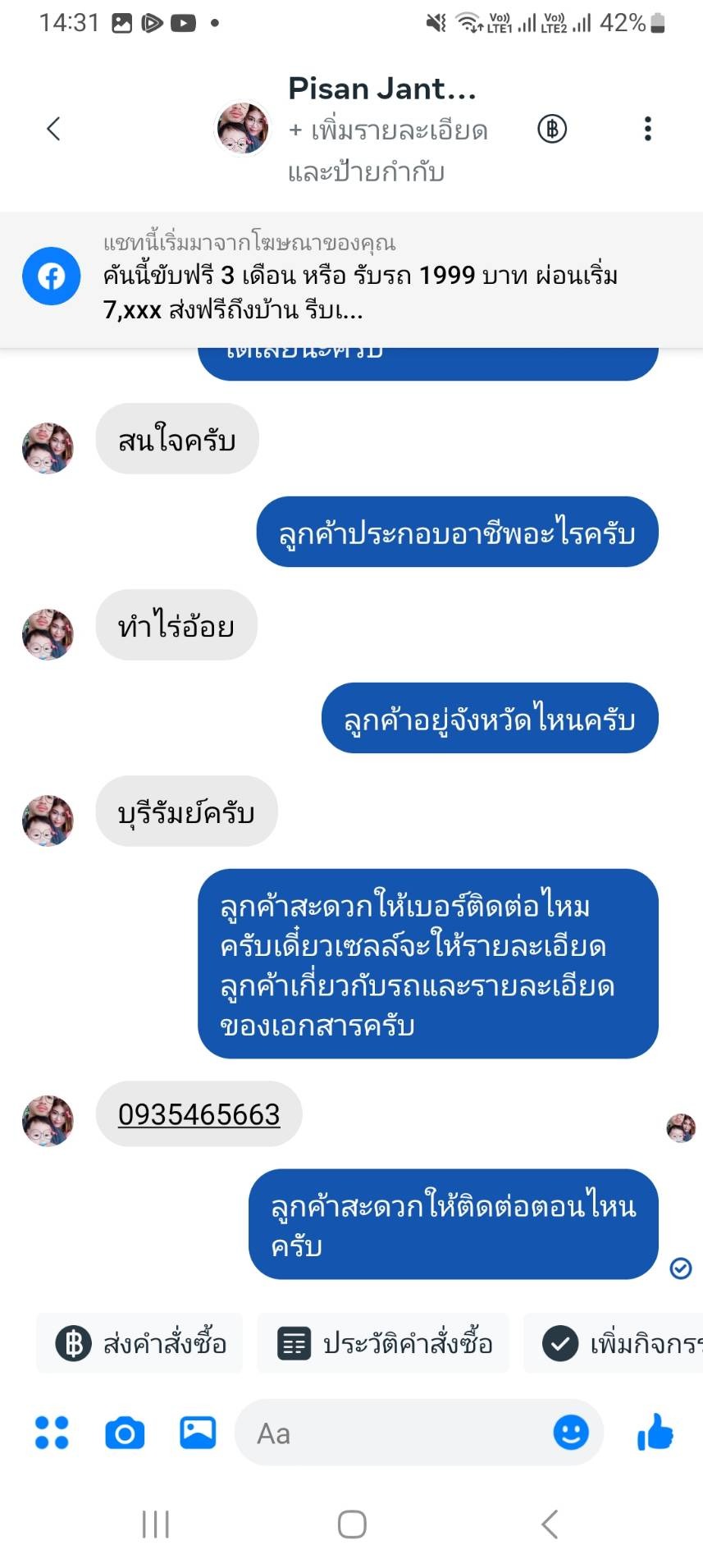The image size is (703, 1568).
Task: Select the ส่งคำสั่งซื้อ chip
Action: click(x=140, y=1344)
